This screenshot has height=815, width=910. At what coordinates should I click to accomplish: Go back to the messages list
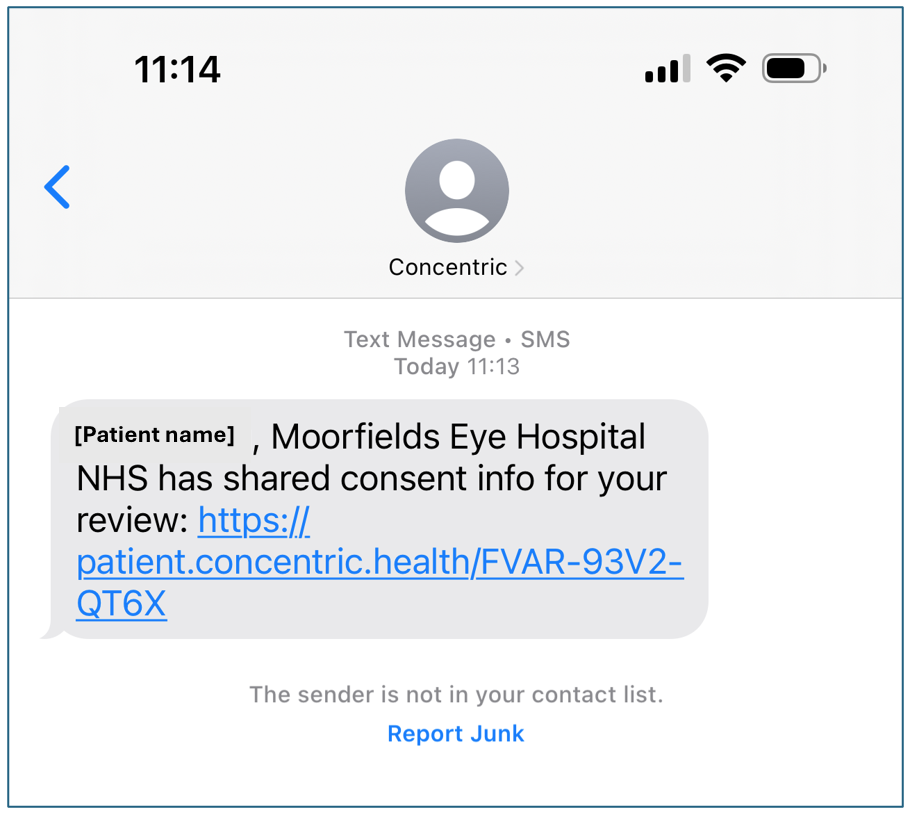click(x=58, y=187)
